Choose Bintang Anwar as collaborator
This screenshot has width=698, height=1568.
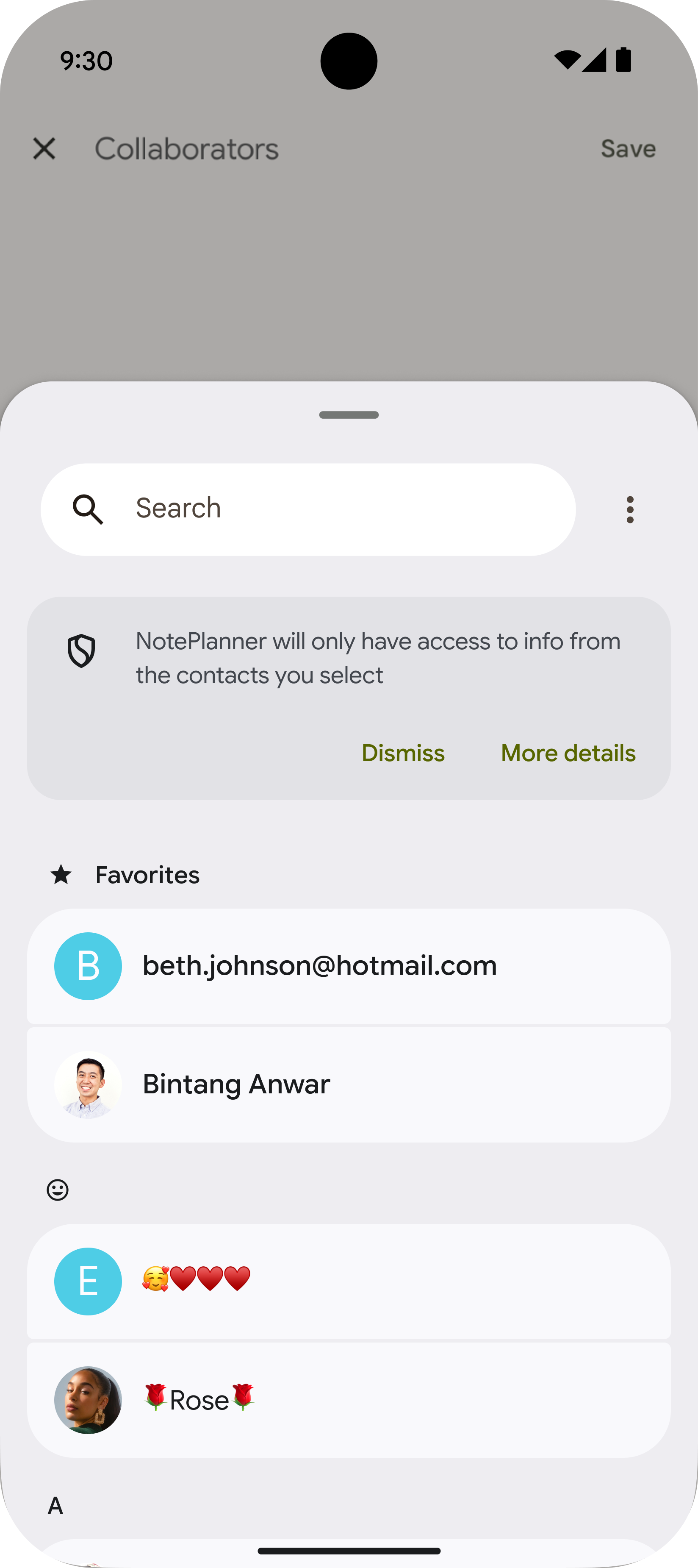[349, 1085]
